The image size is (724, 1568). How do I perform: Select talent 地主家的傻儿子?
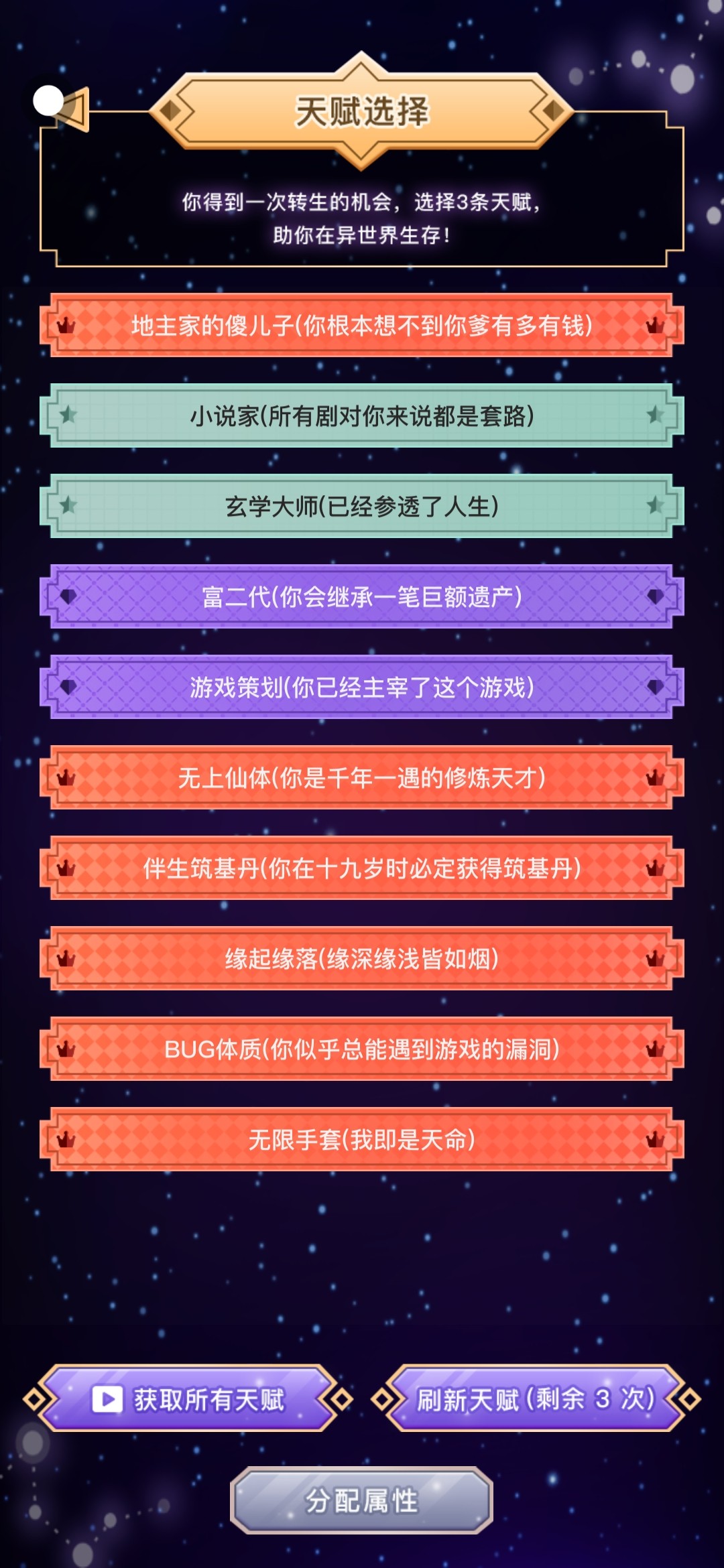(x=362, y=326)
